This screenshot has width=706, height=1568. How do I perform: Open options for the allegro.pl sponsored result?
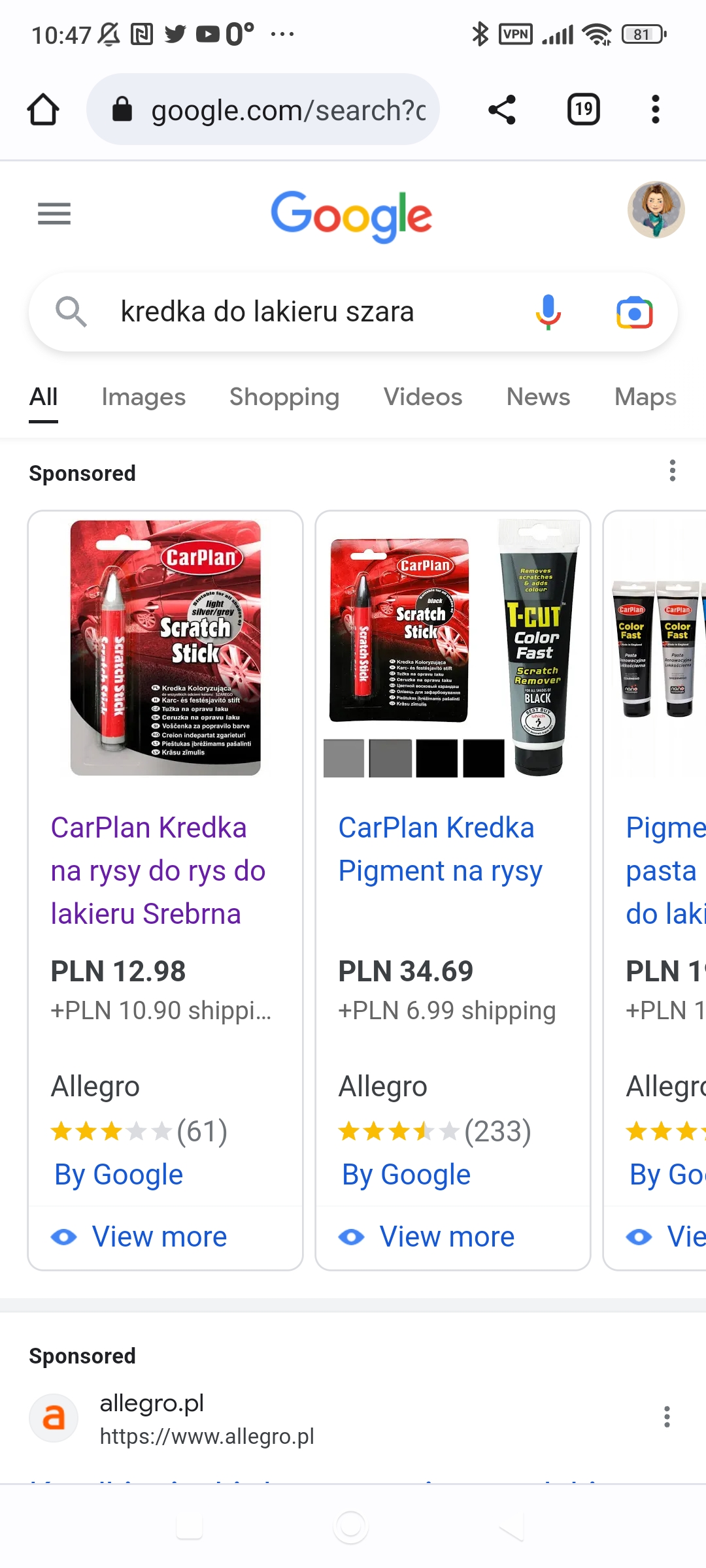667,1416
